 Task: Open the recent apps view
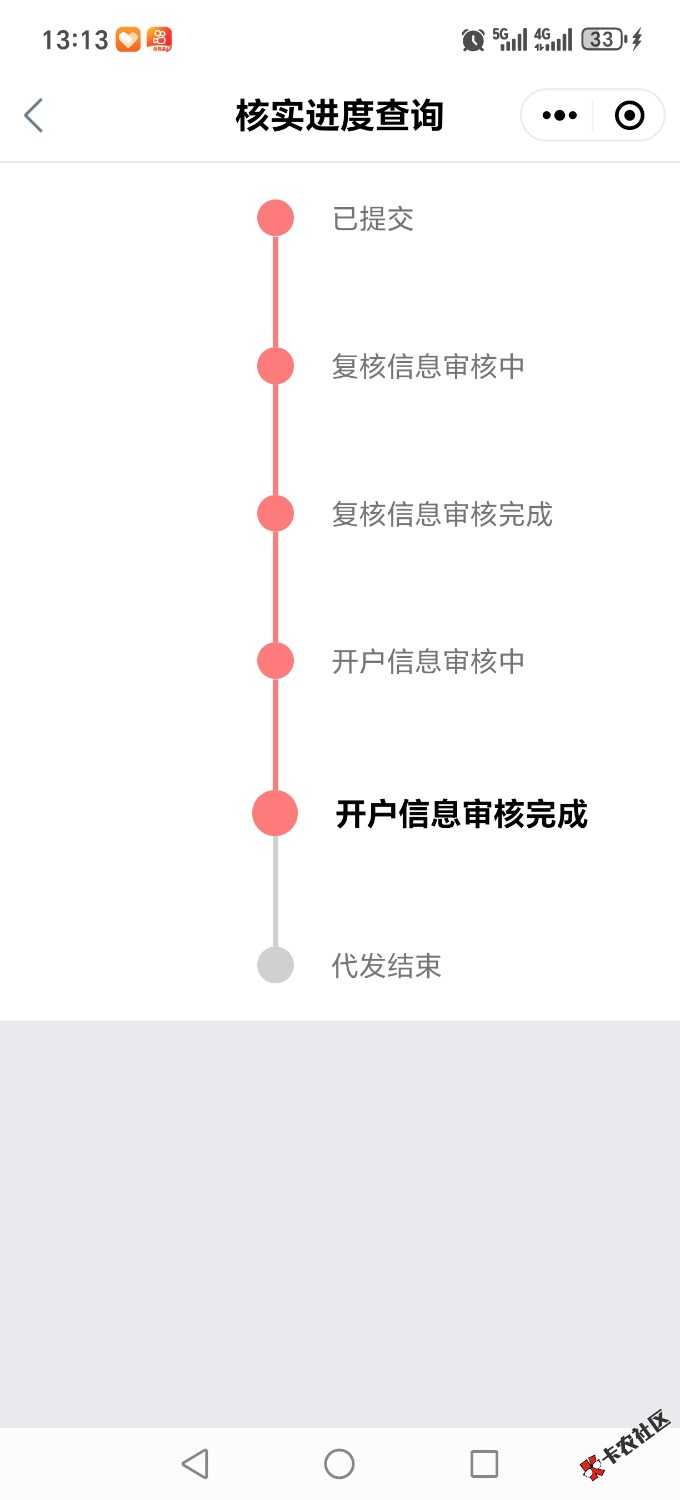[x=484, y=1464]
